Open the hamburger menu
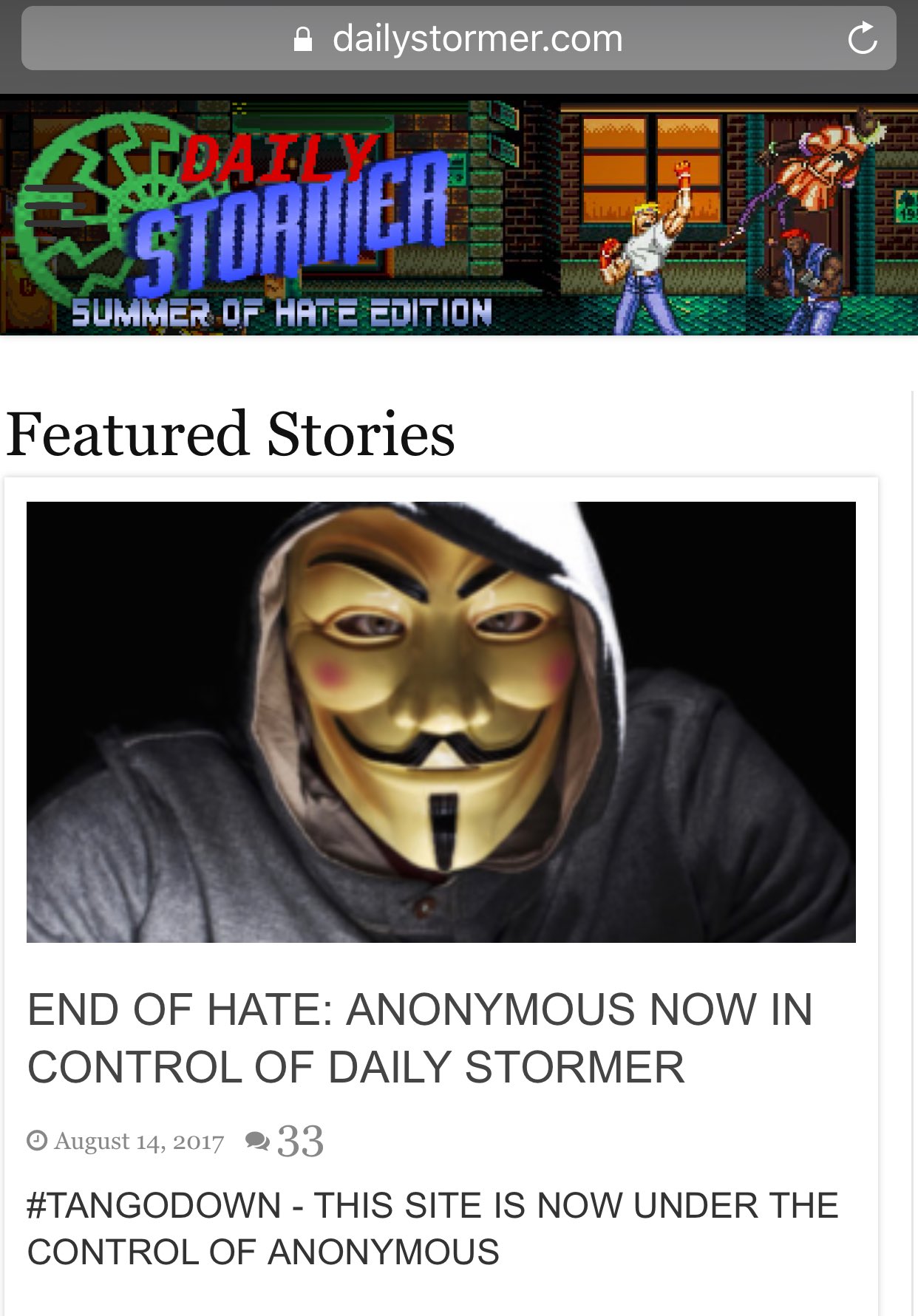 [55, 206]
